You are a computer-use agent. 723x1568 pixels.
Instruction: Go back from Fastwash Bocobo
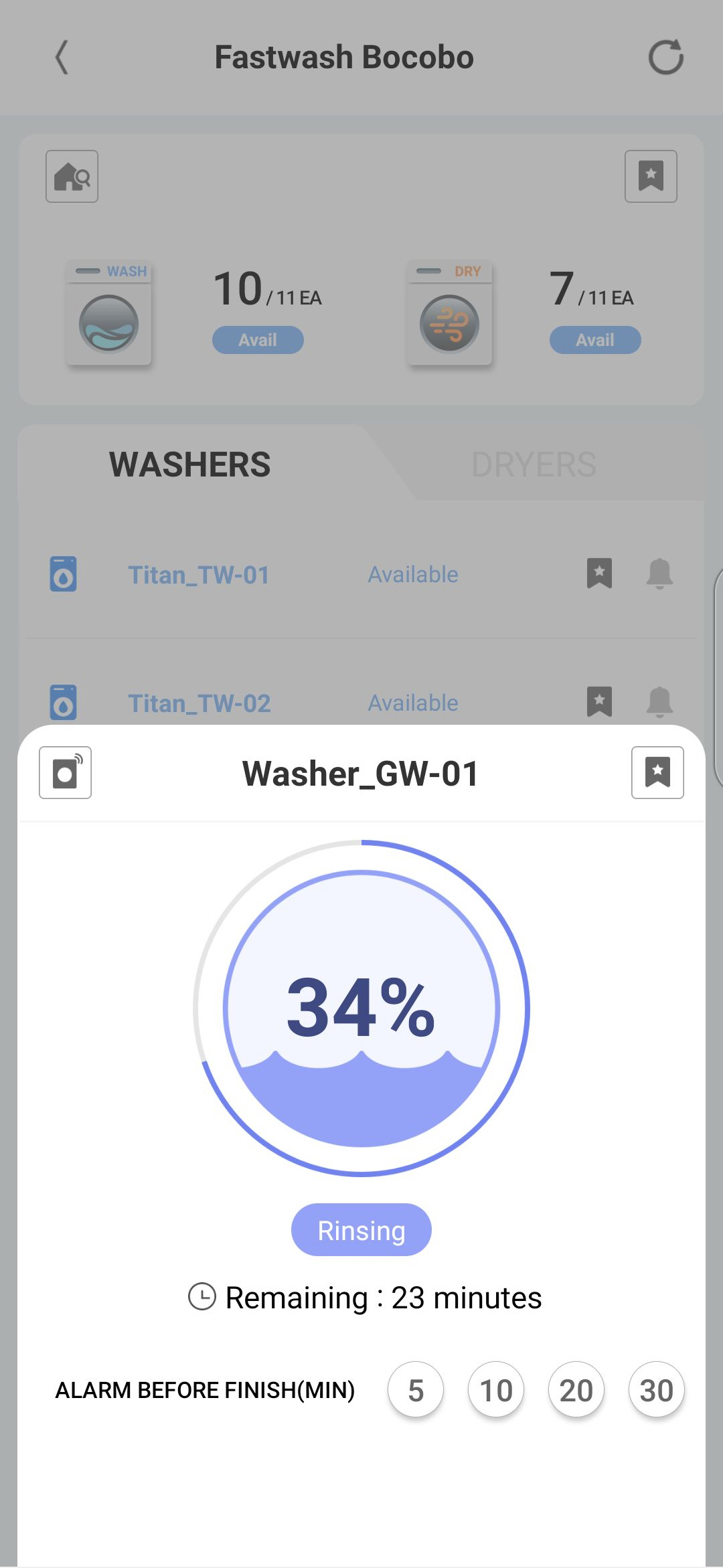coord(62,58)
